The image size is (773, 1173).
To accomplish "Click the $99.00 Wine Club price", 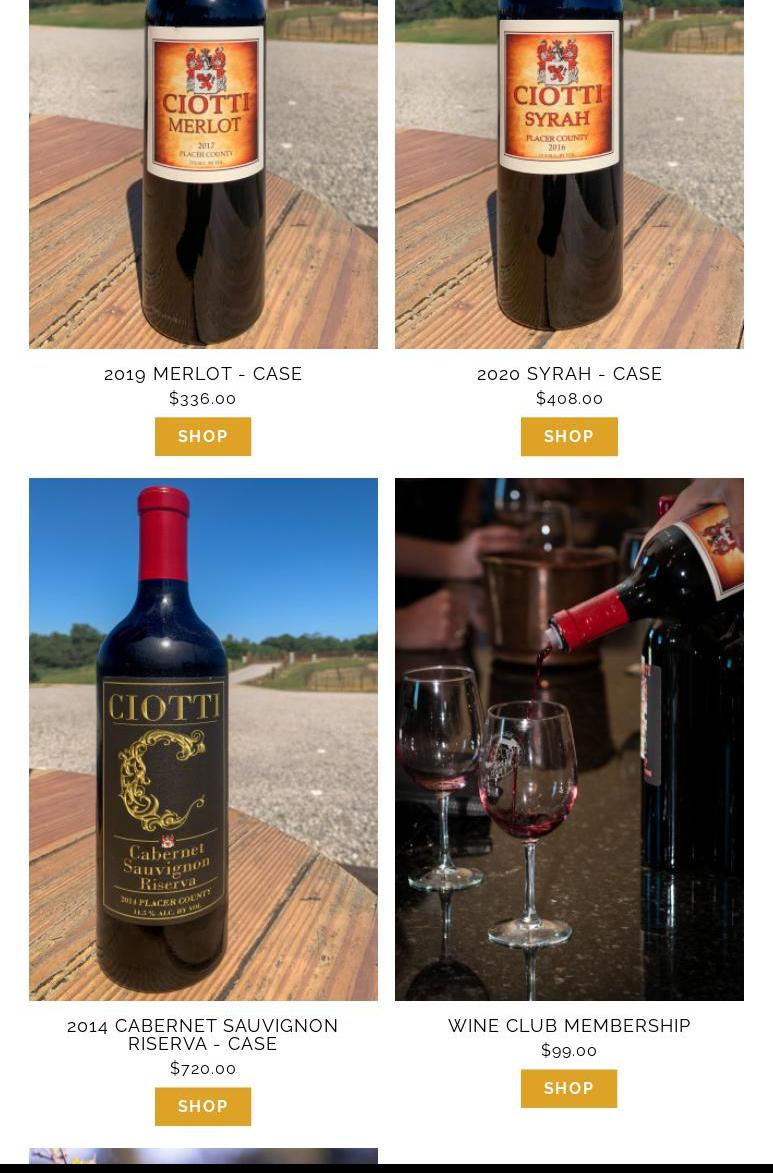I will pyautogui.click(x=569, y=1050).
